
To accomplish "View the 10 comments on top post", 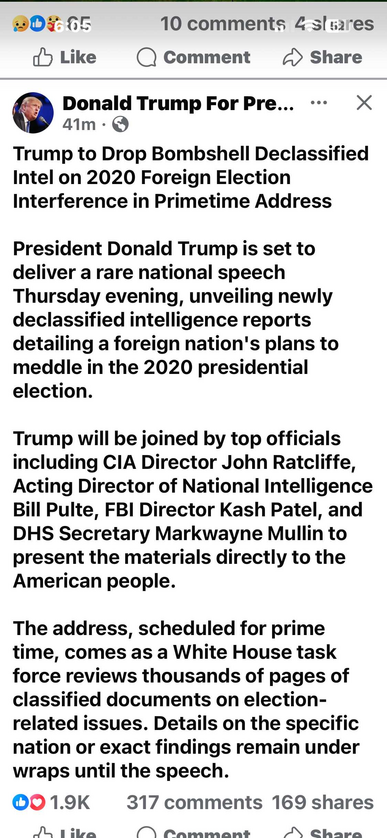I will (x=222, y=24).
